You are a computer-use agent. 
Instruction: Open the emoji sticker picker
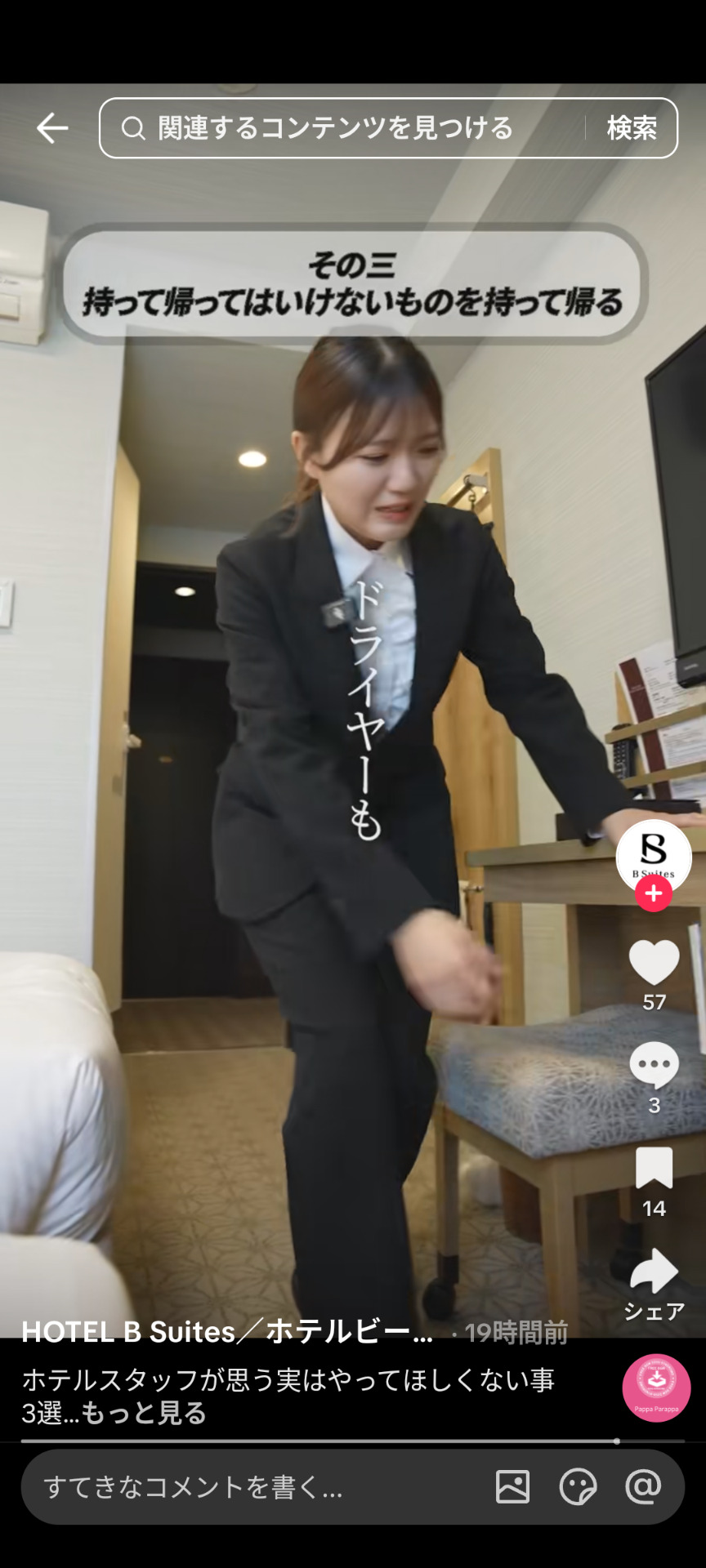578,1486
